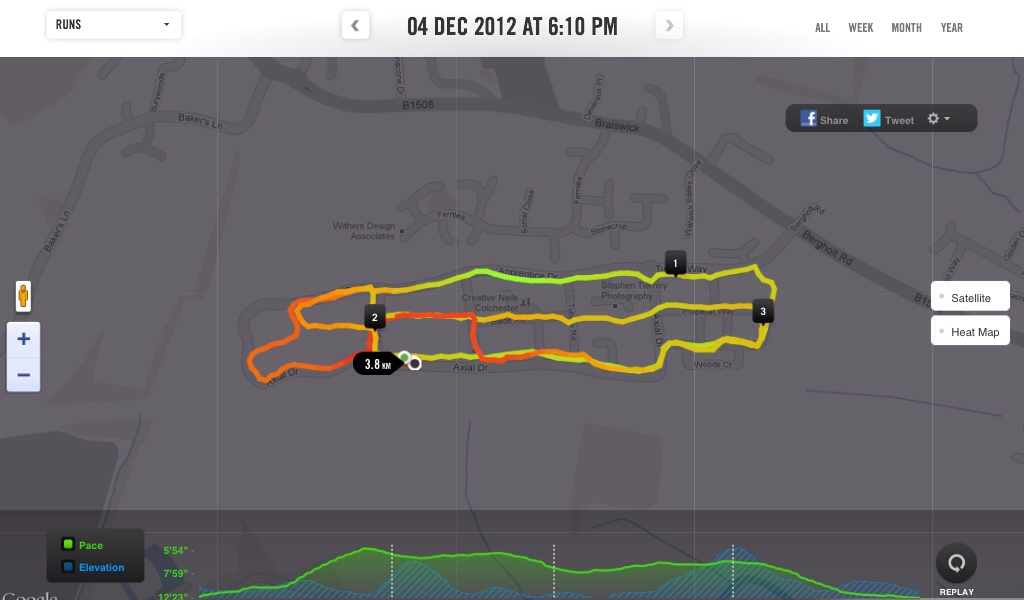Tweet this run
This screenshot has width=1024, height=600.
(x=888, y=119)
